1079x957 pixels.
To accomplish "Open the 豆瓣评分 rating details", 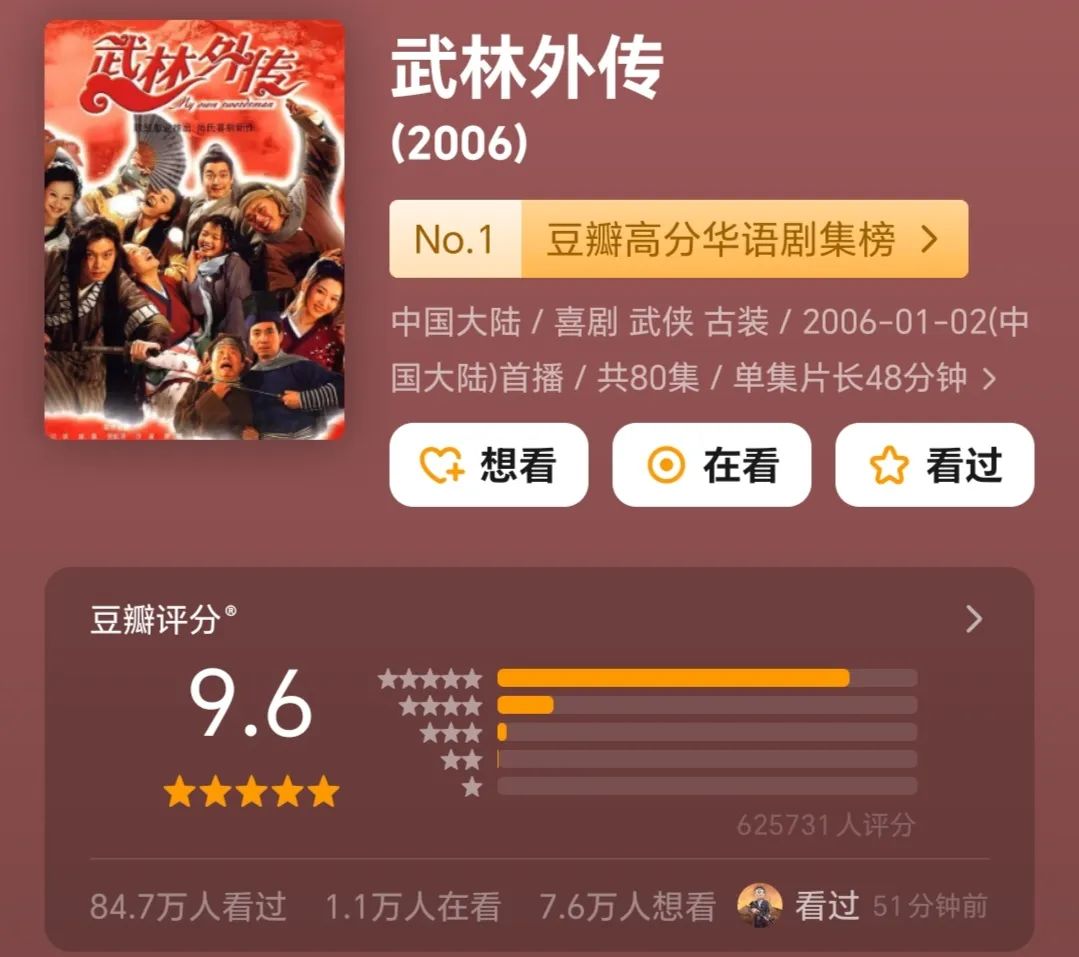I will point(974,620).
